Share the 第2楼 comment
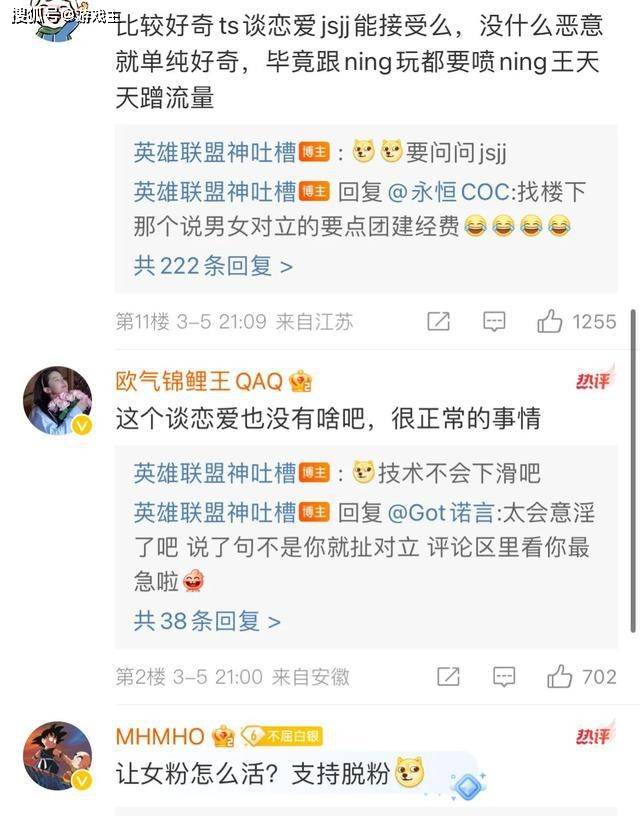This screenshot has width=640, height=816. (x=446, y=677)
